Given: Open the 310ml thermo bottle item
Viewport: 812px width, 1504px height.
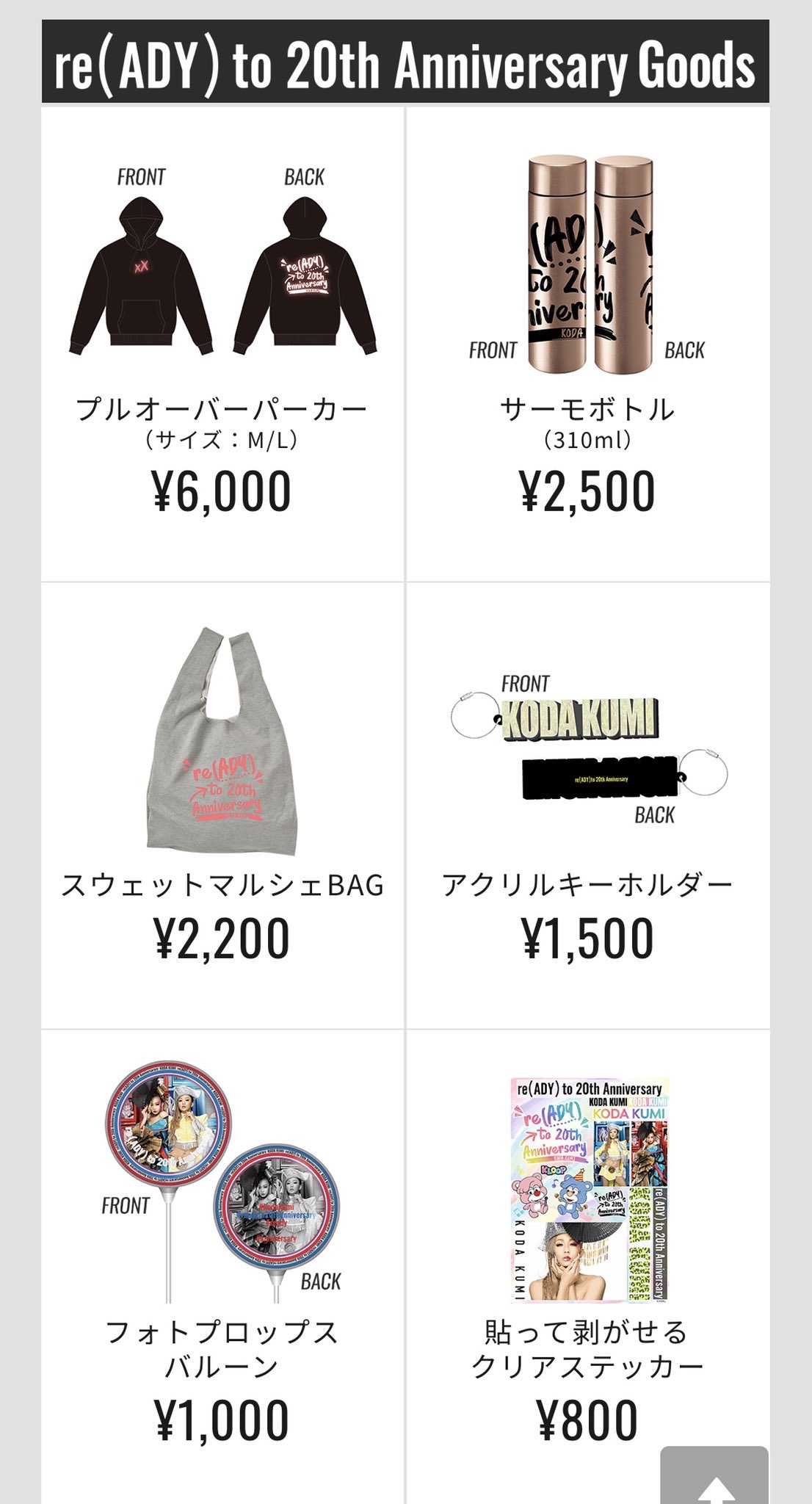Looking at the screenshot, I should click(x=587, y=266).
